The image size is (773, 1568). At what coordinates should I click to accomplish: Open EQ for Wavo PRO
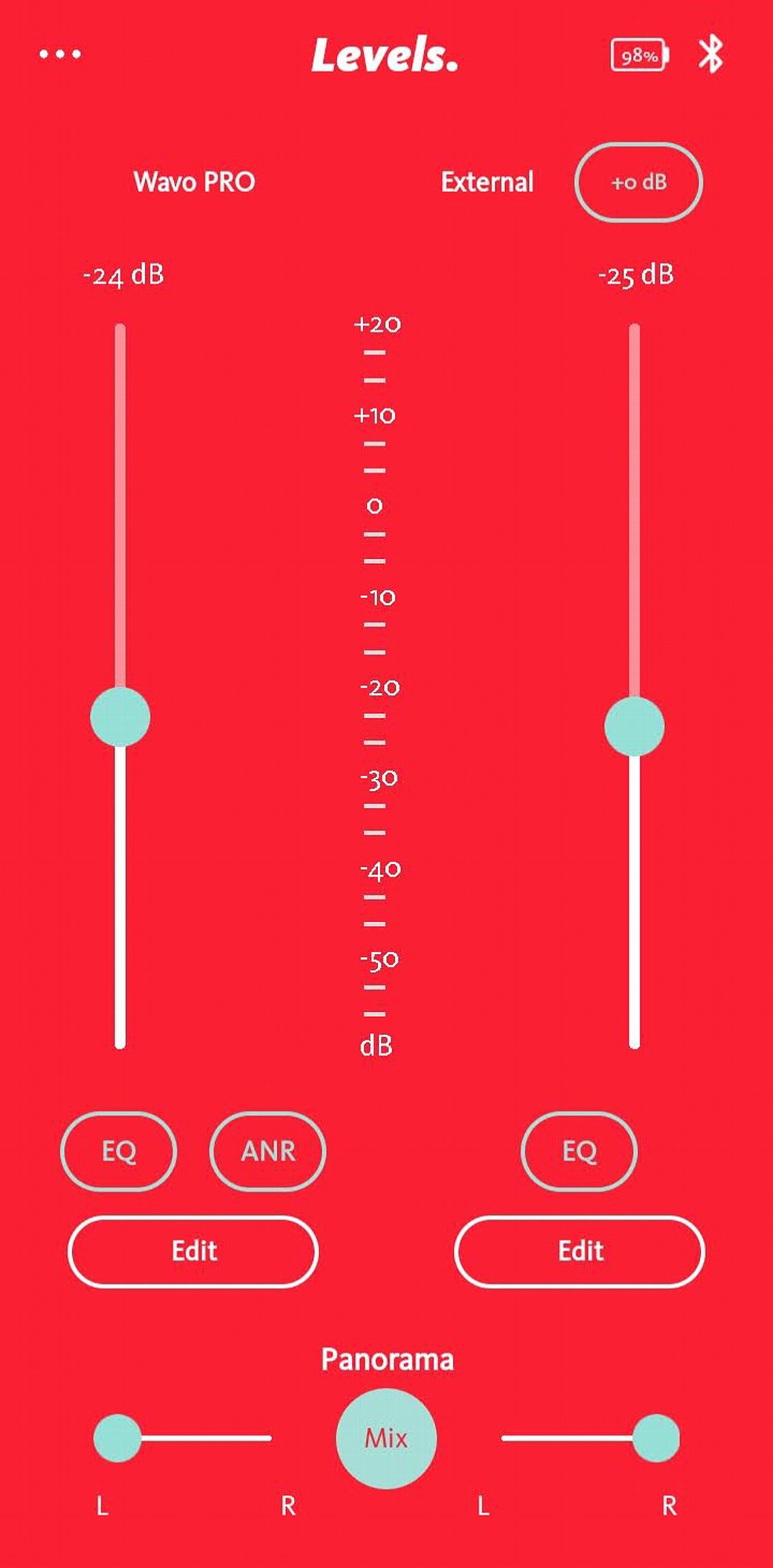tap(118, 1151)
